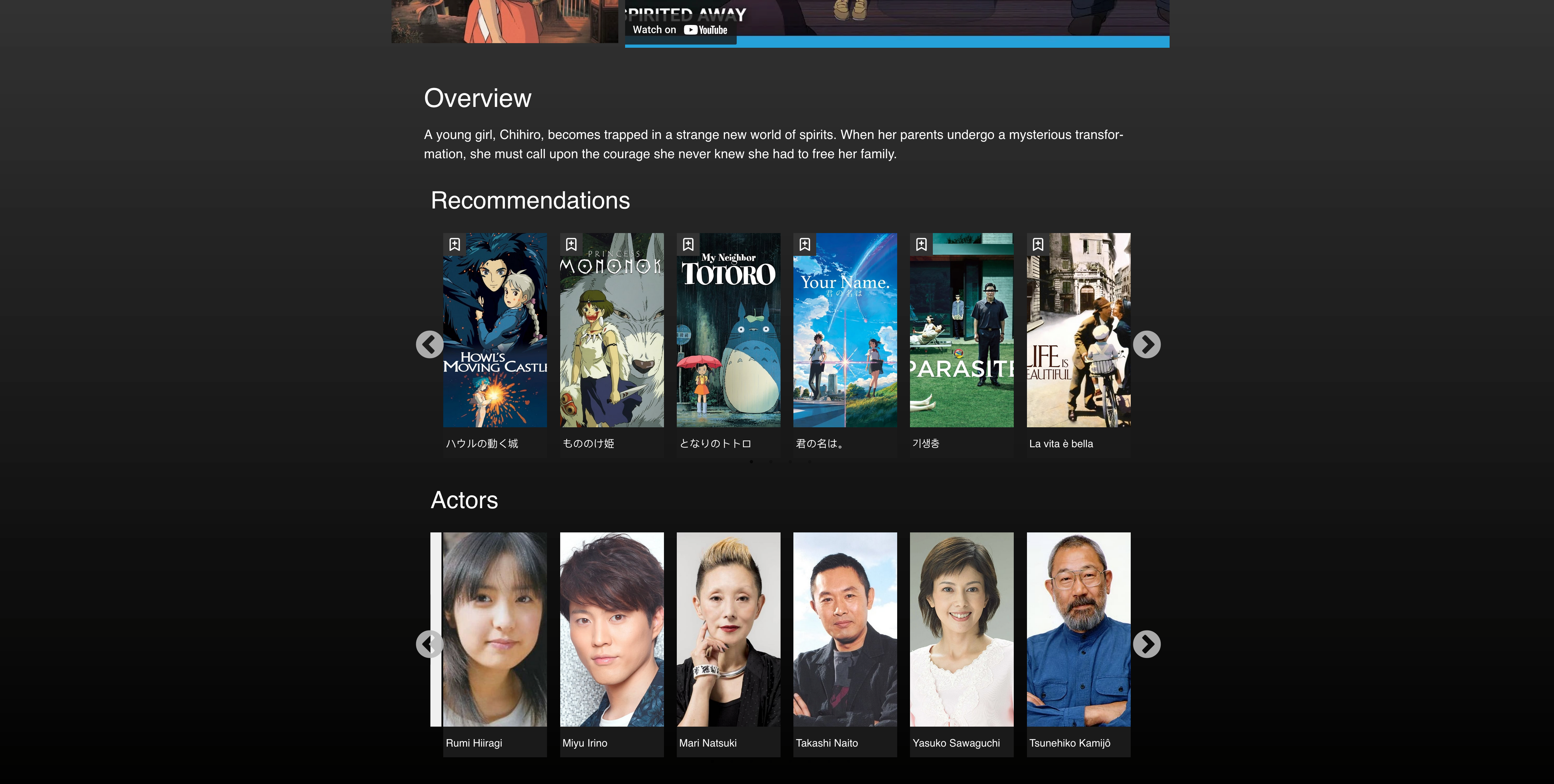Image resolution: width=1554 pixels, height=784 pixels.
Task: Open Watch on YouTube link
Action: 680,30
